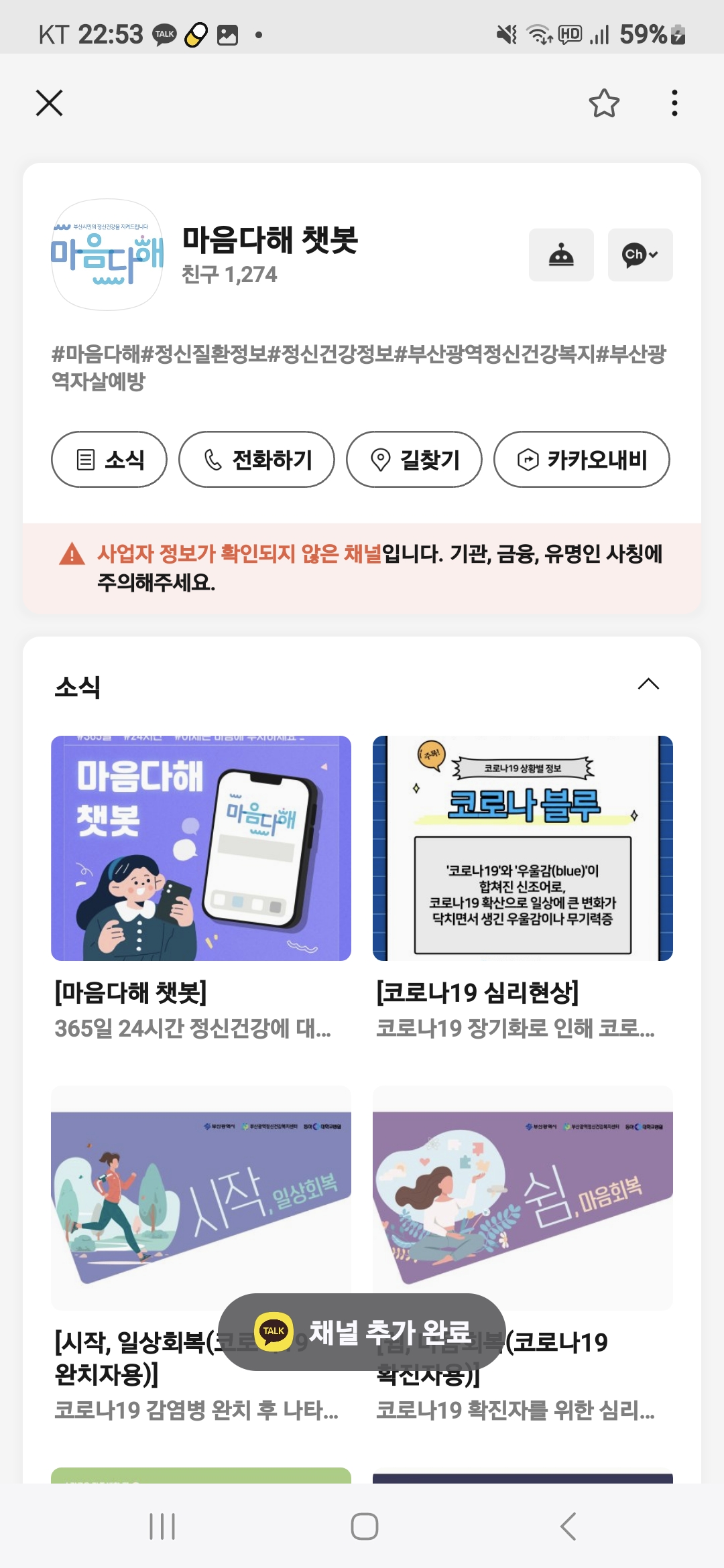Screen dimensions: 724x1568
Task: Open the Ch channel dropdown button
Action: [x=640, y=255]
